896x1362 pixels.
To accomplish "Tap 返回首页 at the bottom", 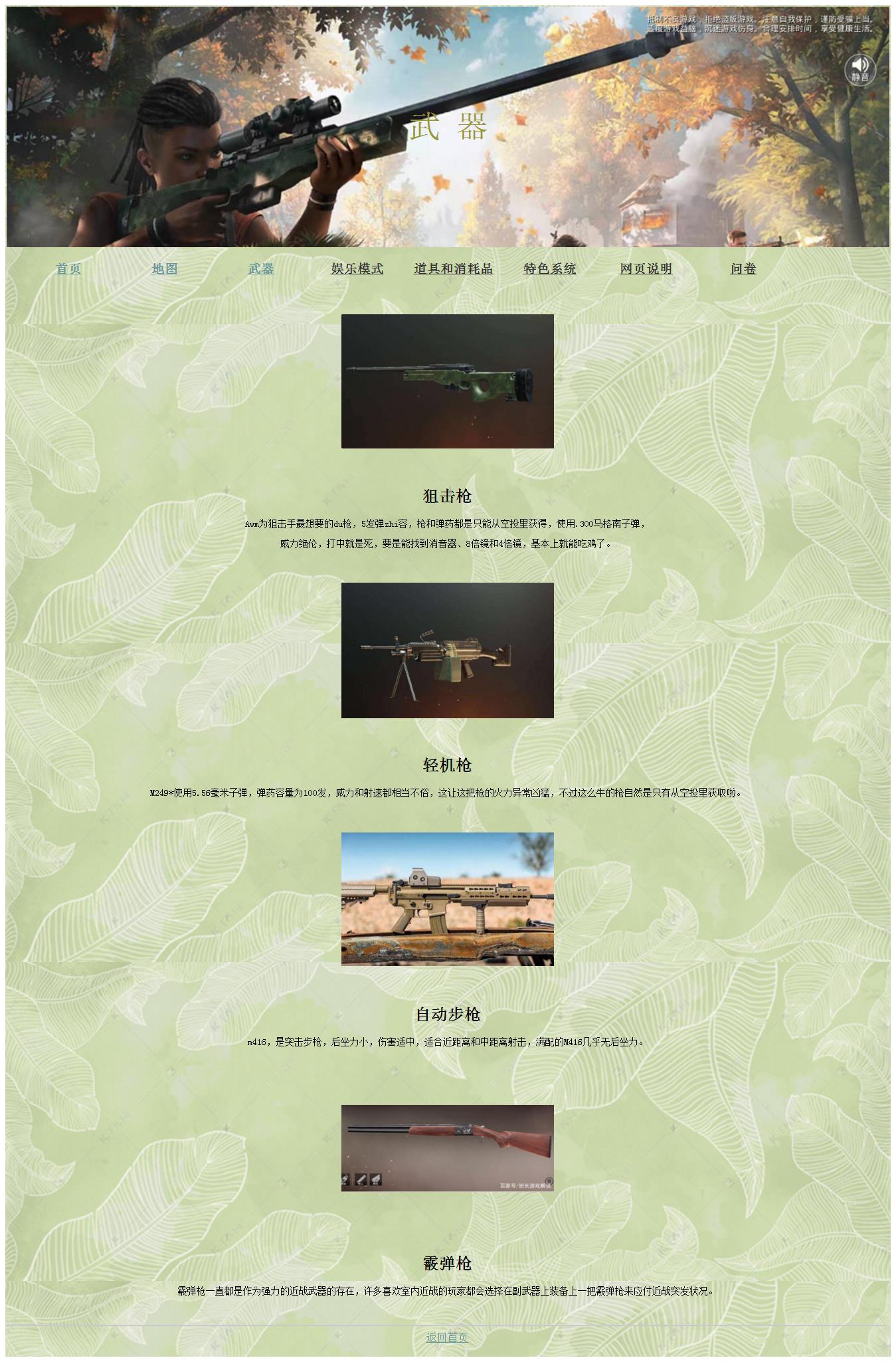I will pos(447,1337).
